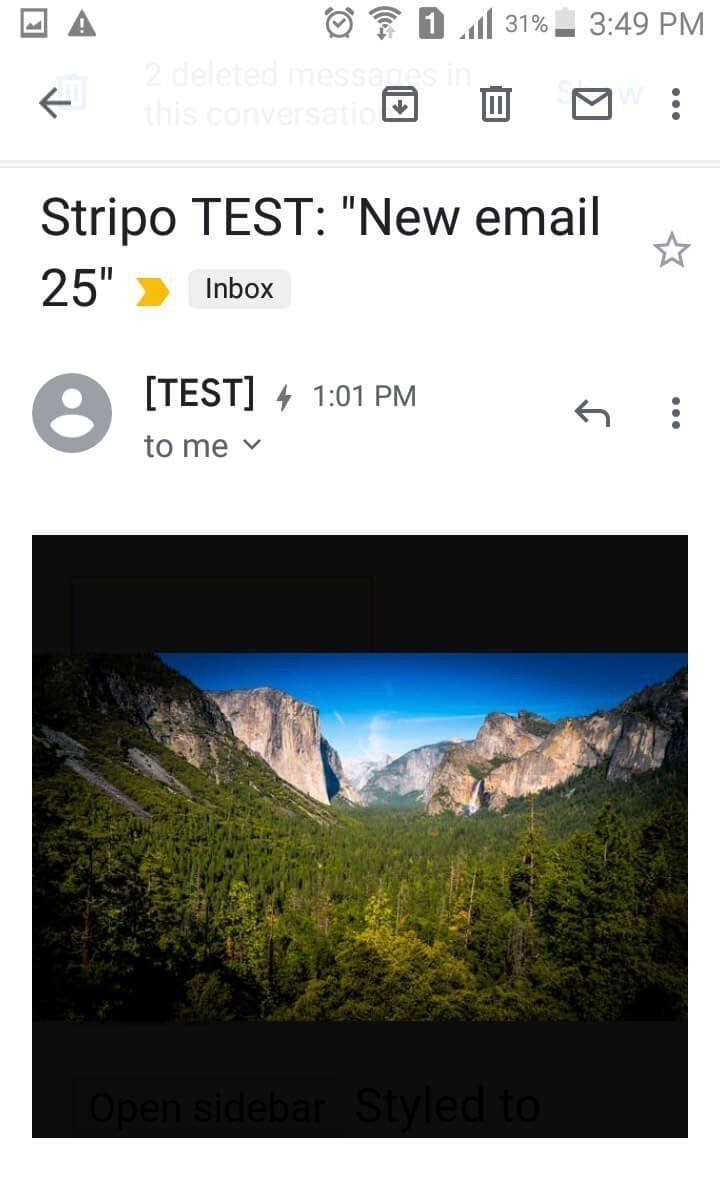Open the top toolbar overflow menu
The image size is (720, 1177).
(x=676, y=103)
